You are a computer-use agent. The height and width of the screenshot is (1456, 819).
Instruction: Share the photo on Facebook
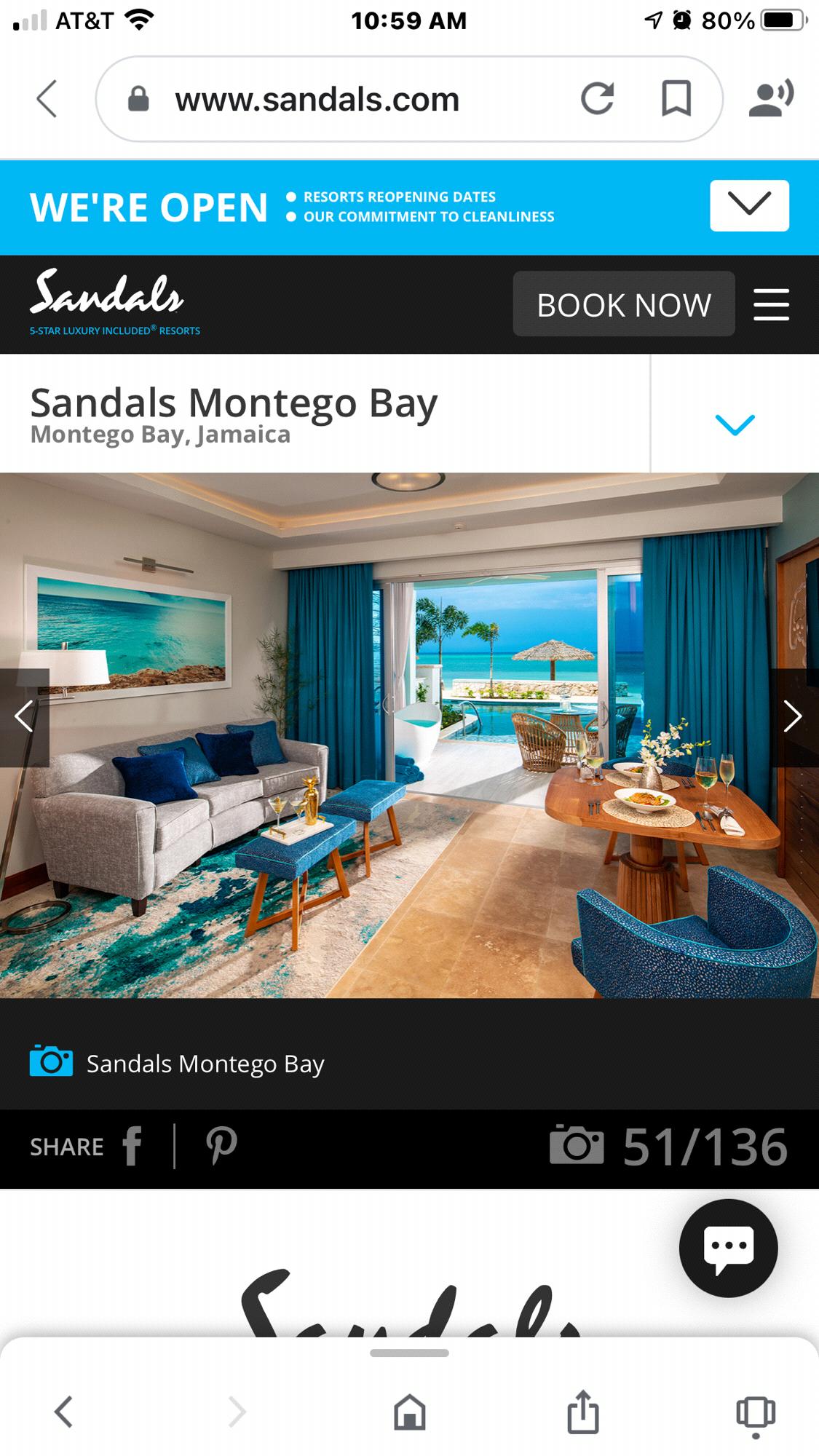coord(132,1147)
